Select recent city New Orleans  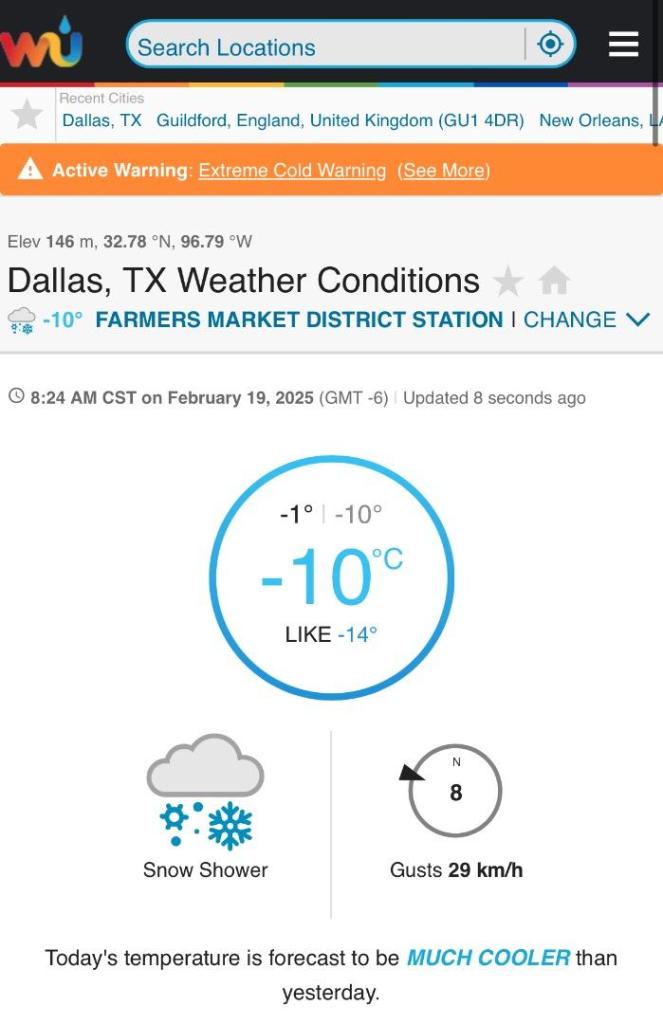[598, 120]
